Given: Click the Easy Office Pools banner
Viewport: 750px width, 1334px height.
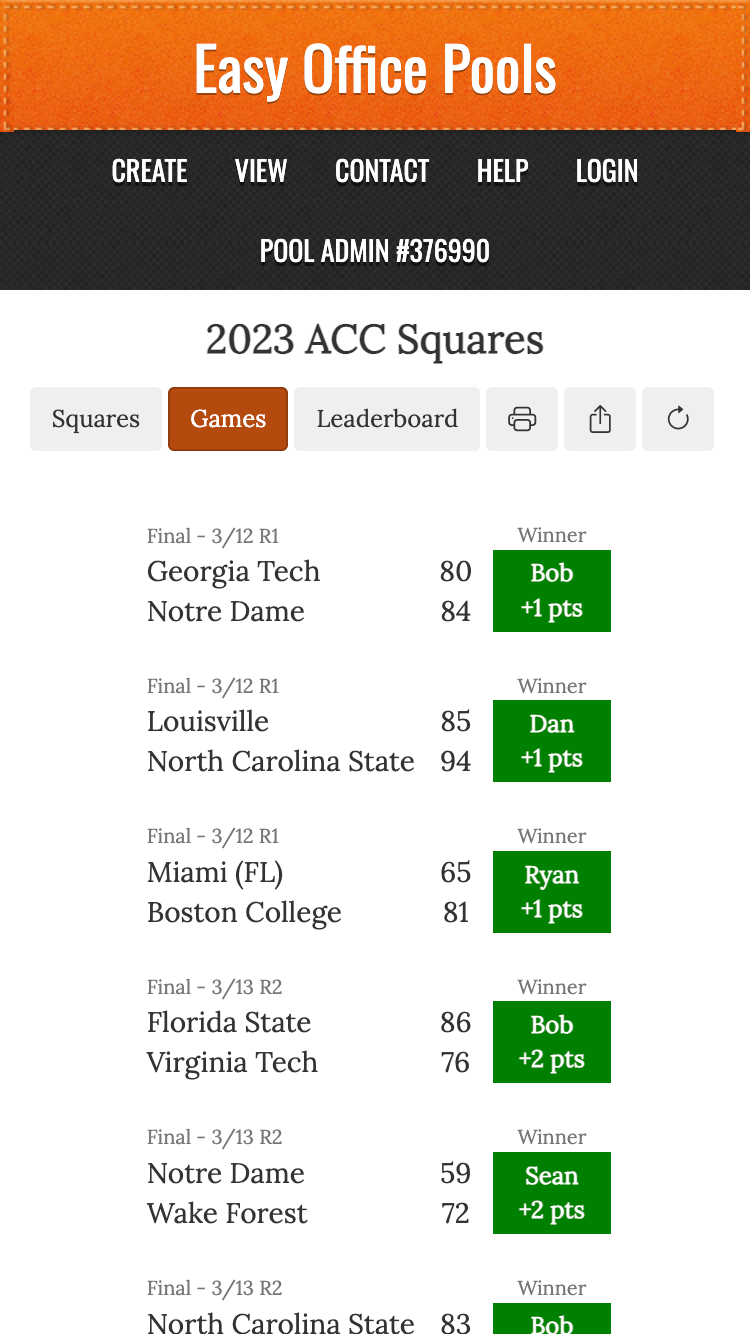Looking at the screenshot, I should tap(375, 68).
